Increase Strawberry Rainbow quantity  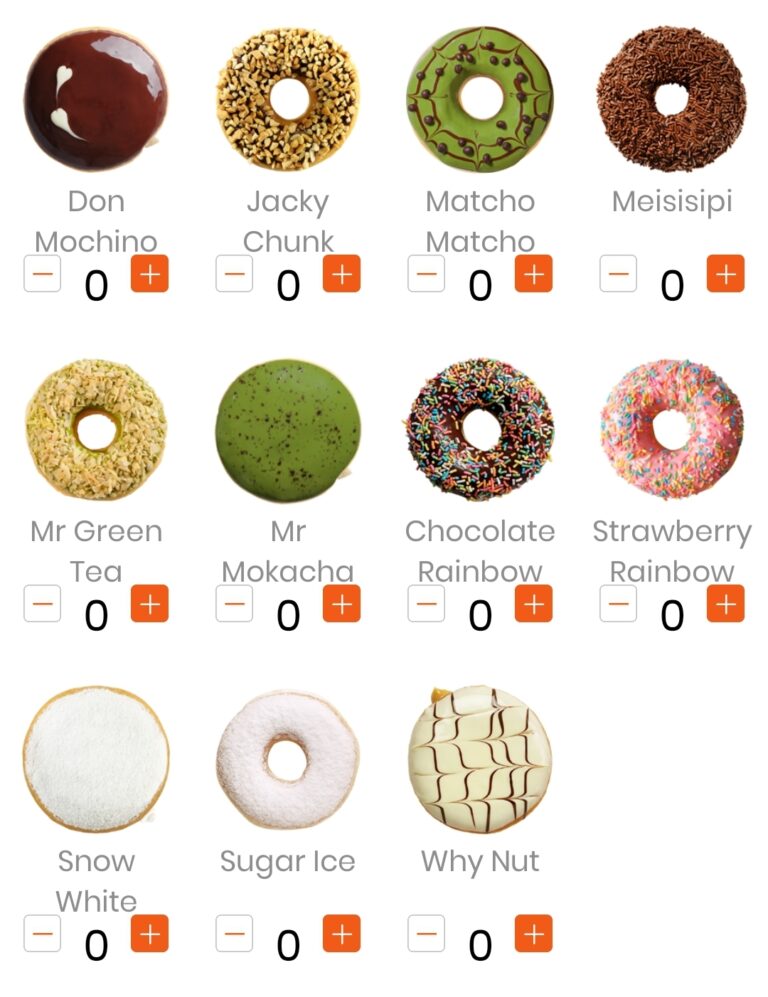pyautogui.click(x=726, y=602)
